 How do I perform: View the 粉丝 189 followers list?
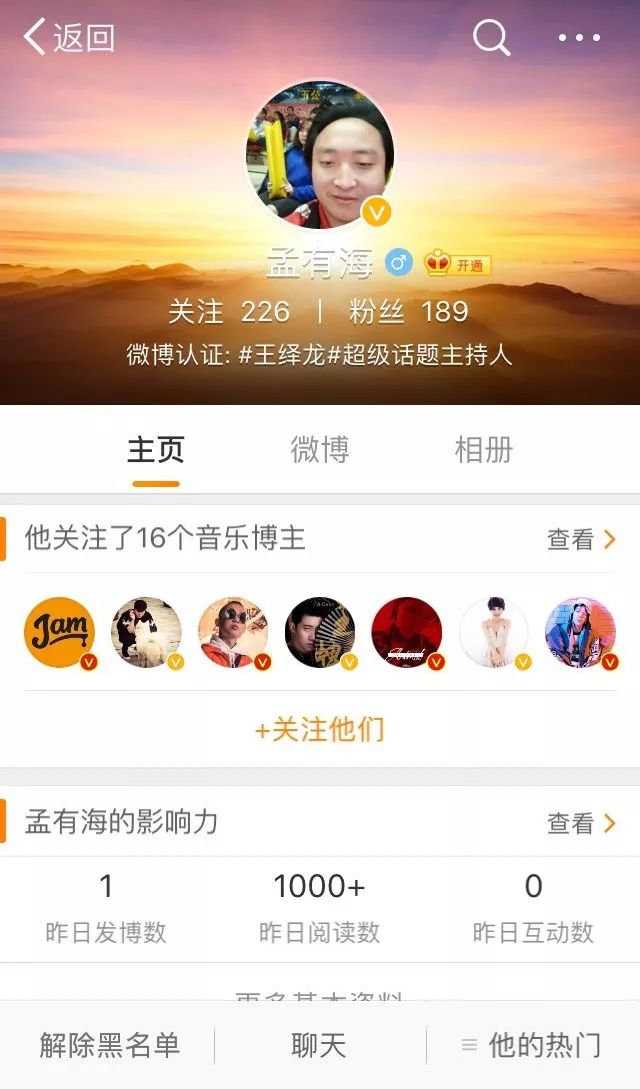point(409,312)
